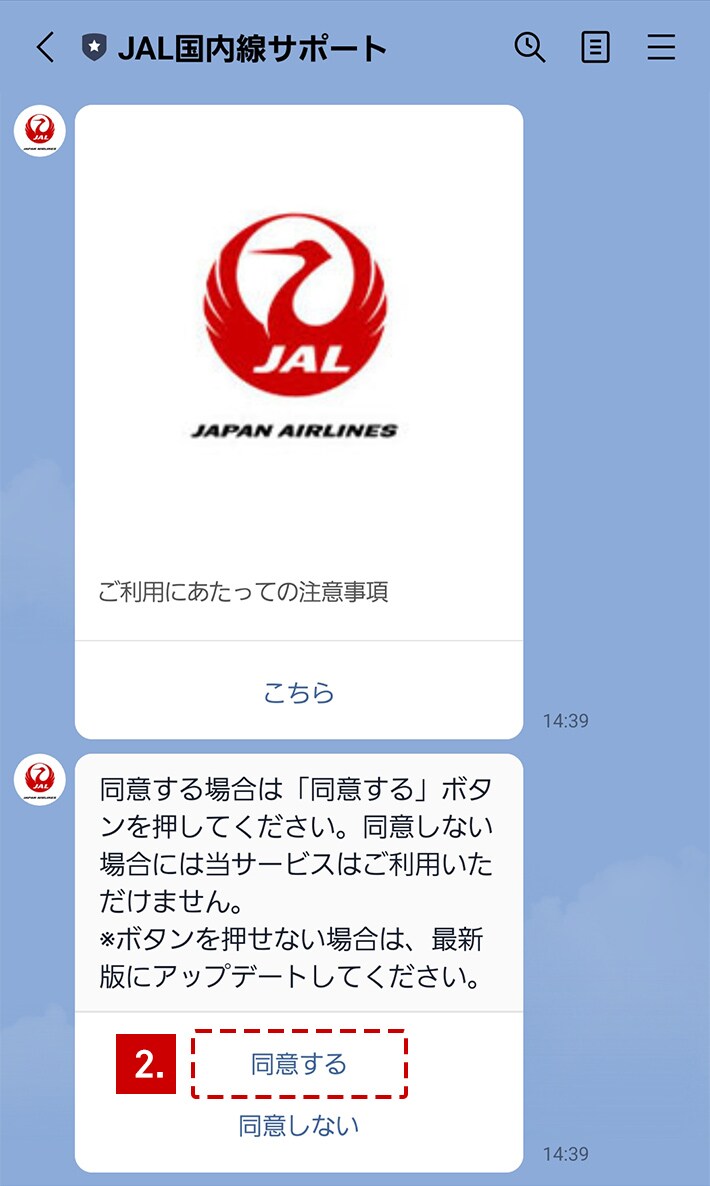Go back from the JAL国内線サポート chat
The image size is (710, 1186).
coord(45,47)
